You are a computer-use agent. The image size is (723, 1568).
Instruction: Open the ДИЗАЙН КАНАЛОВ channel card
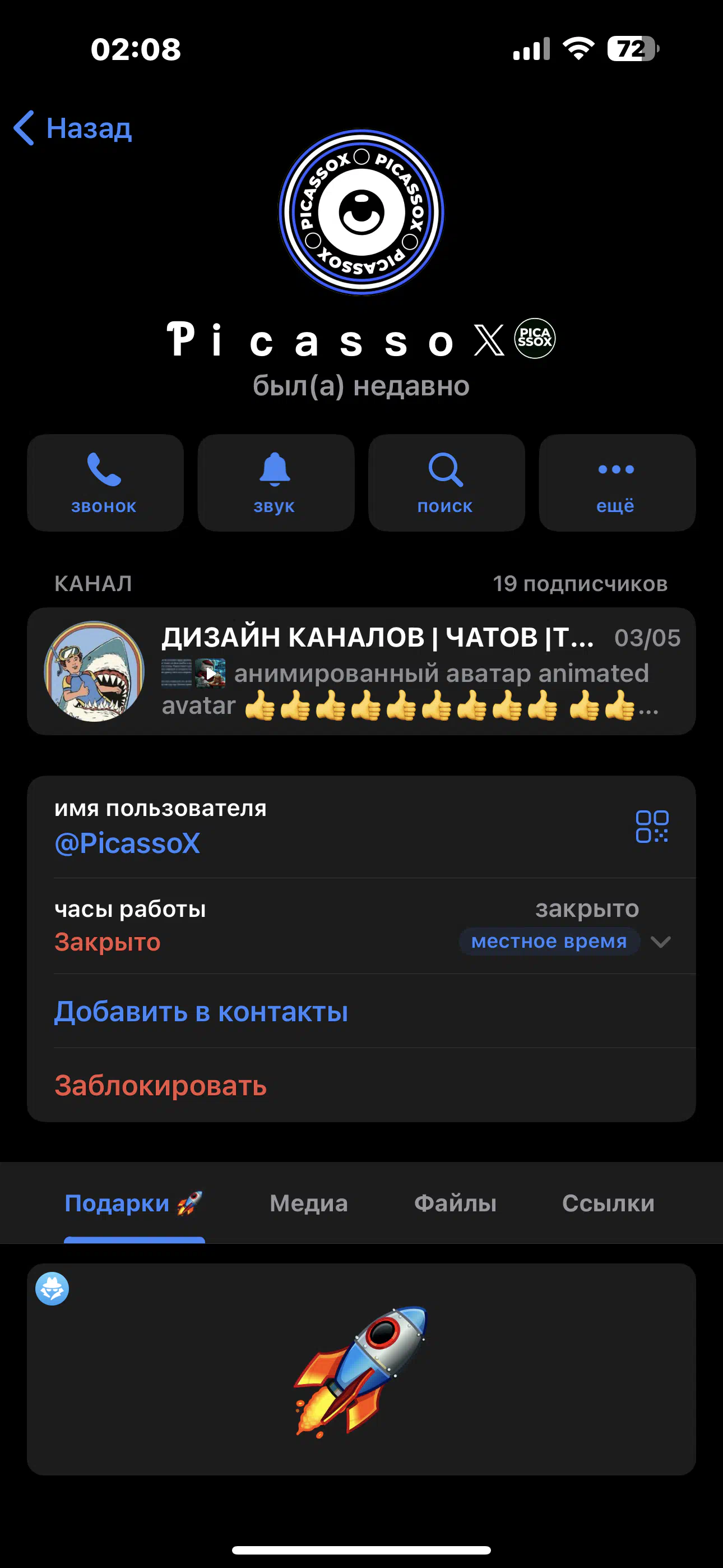361,671
